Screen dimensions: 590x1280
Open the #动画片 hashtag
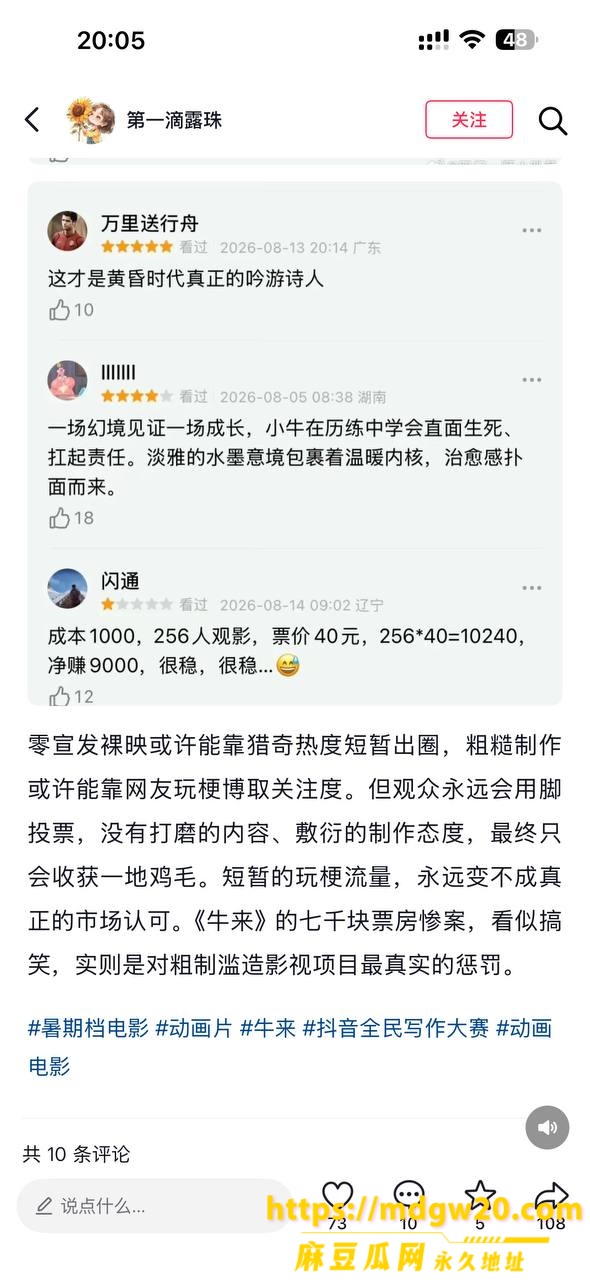pyautogui.click(x=194, y=1027)
